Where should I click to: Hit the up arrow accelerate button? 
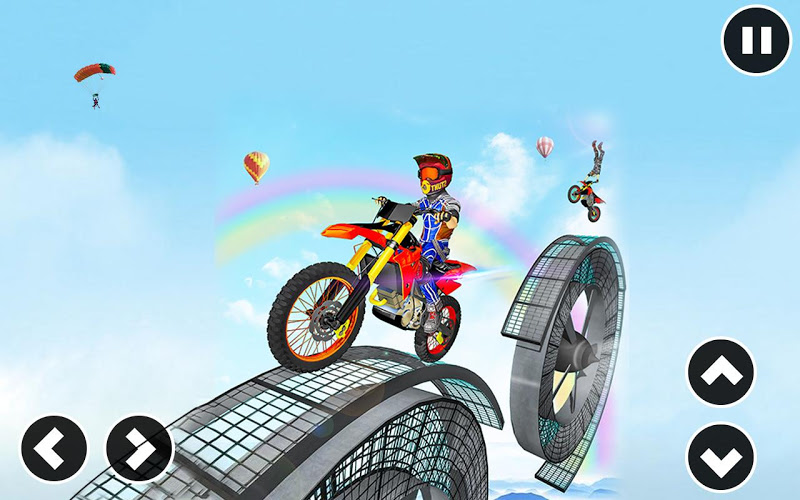720,372
